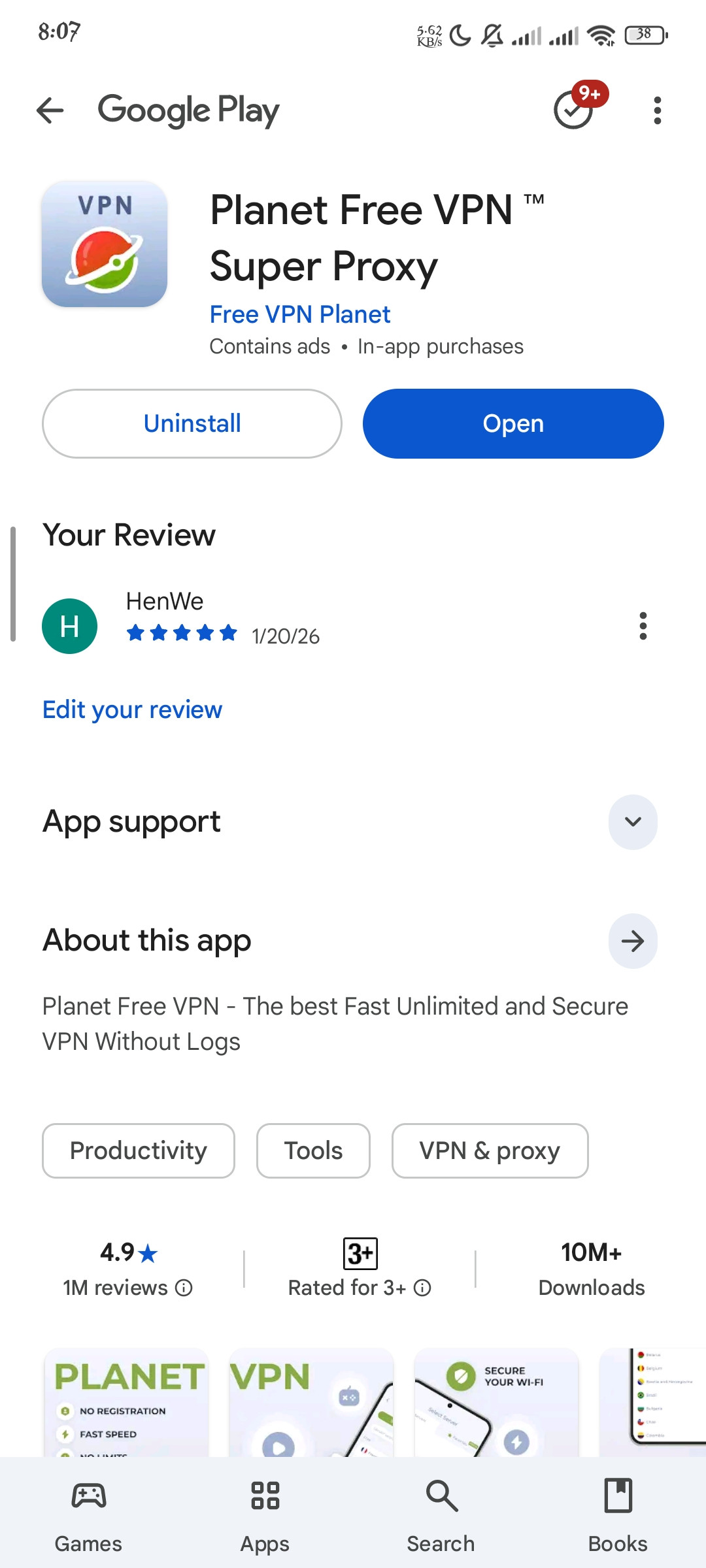Select the VPN & proxy chip
The image size is (706, 1568).
point(490,1151)
